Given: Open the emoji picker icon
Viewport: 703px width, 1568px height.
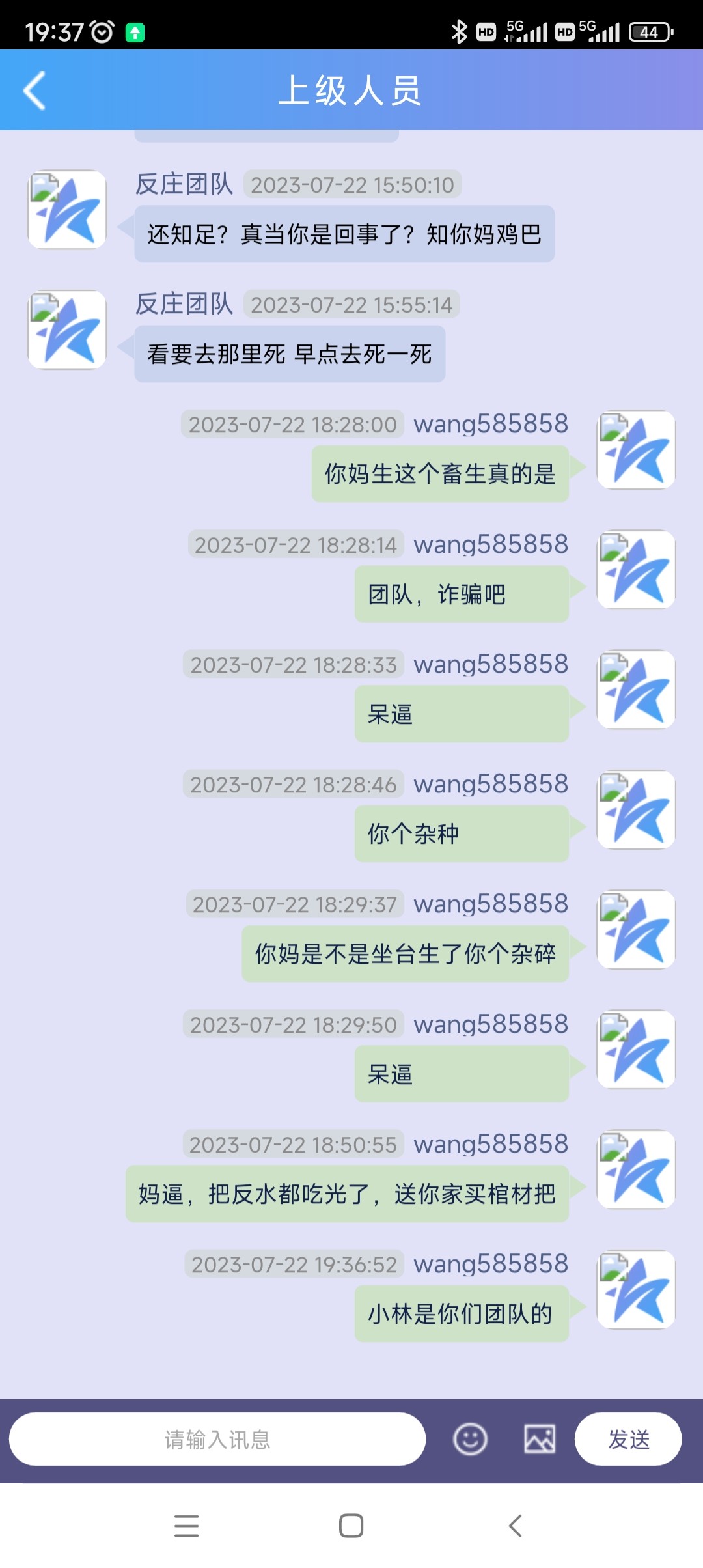Looking at the screenshot, I should (471, 1440).
